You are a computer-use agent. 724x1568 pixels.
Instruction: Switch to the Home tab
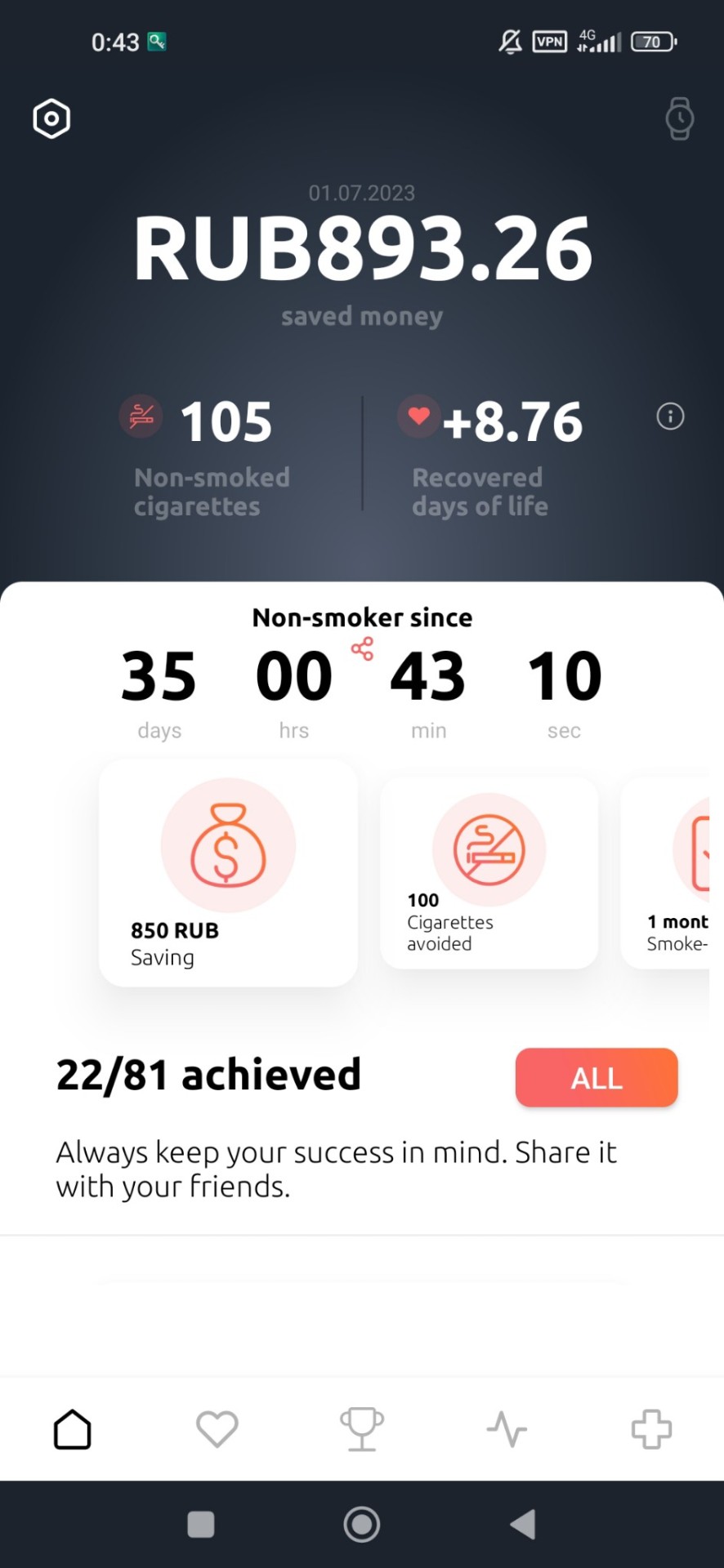[x=73, y=1429]
